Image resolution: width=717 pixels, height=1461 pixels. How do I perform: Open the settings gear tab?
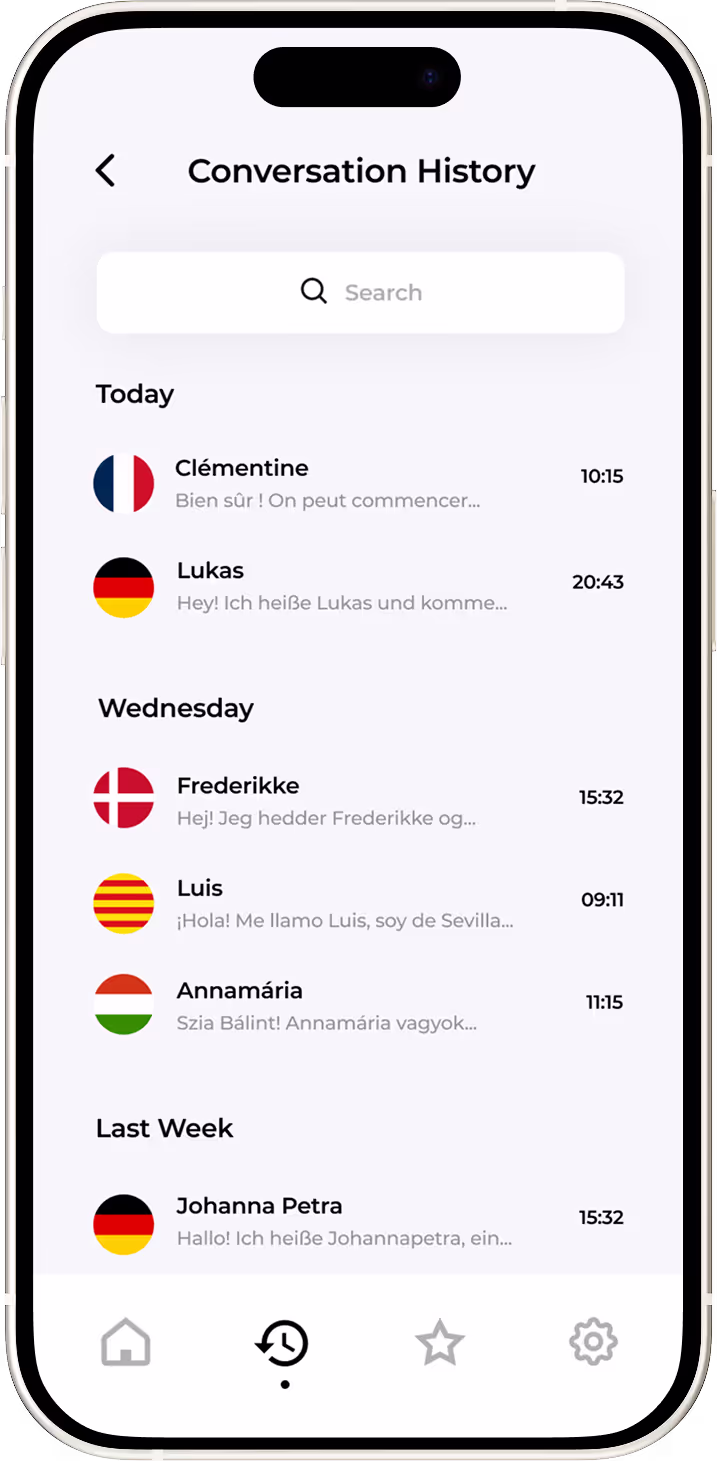tap(594, 1342)
